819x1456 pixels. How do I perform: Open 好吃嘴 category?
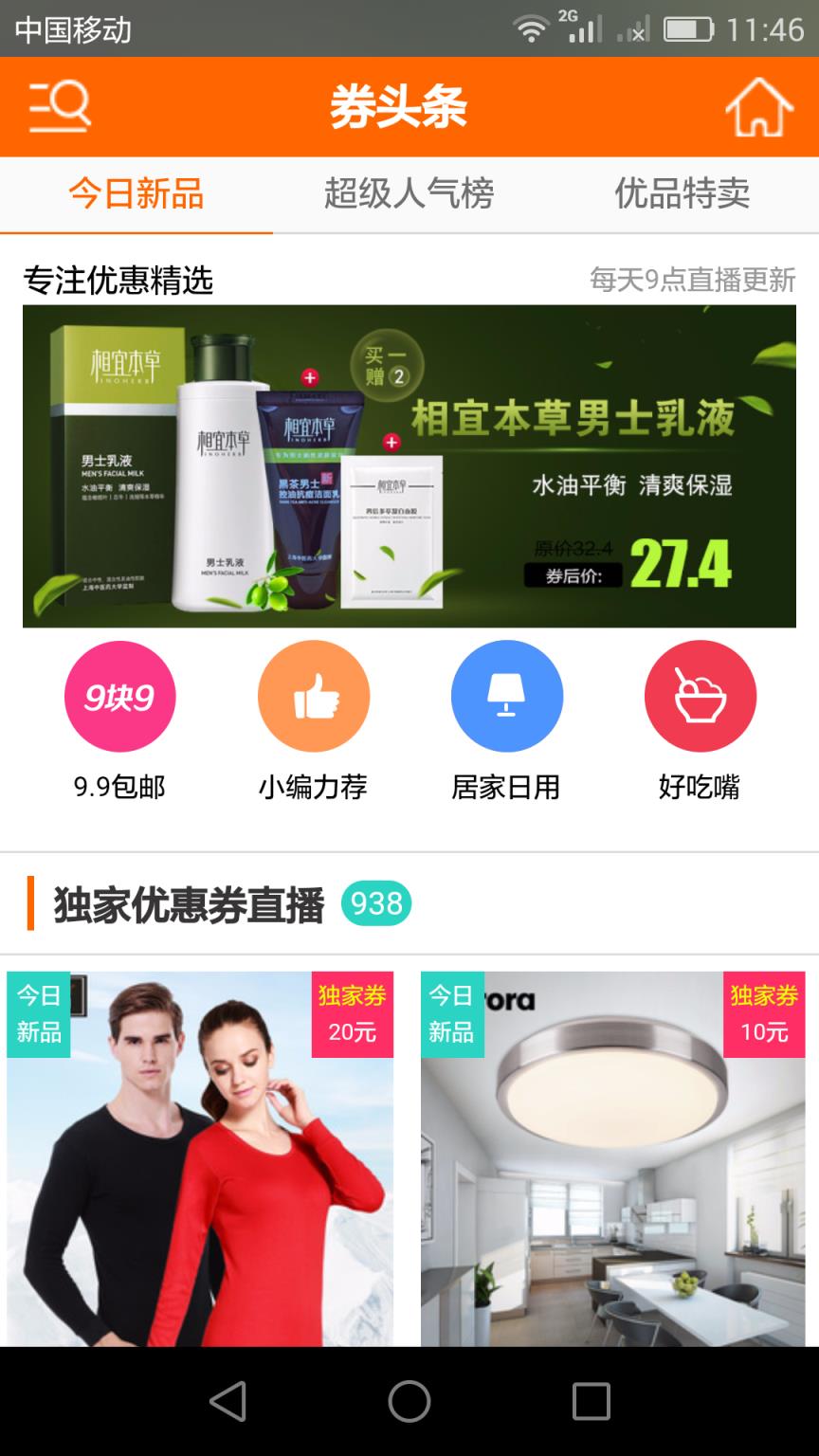coord(700,697)
